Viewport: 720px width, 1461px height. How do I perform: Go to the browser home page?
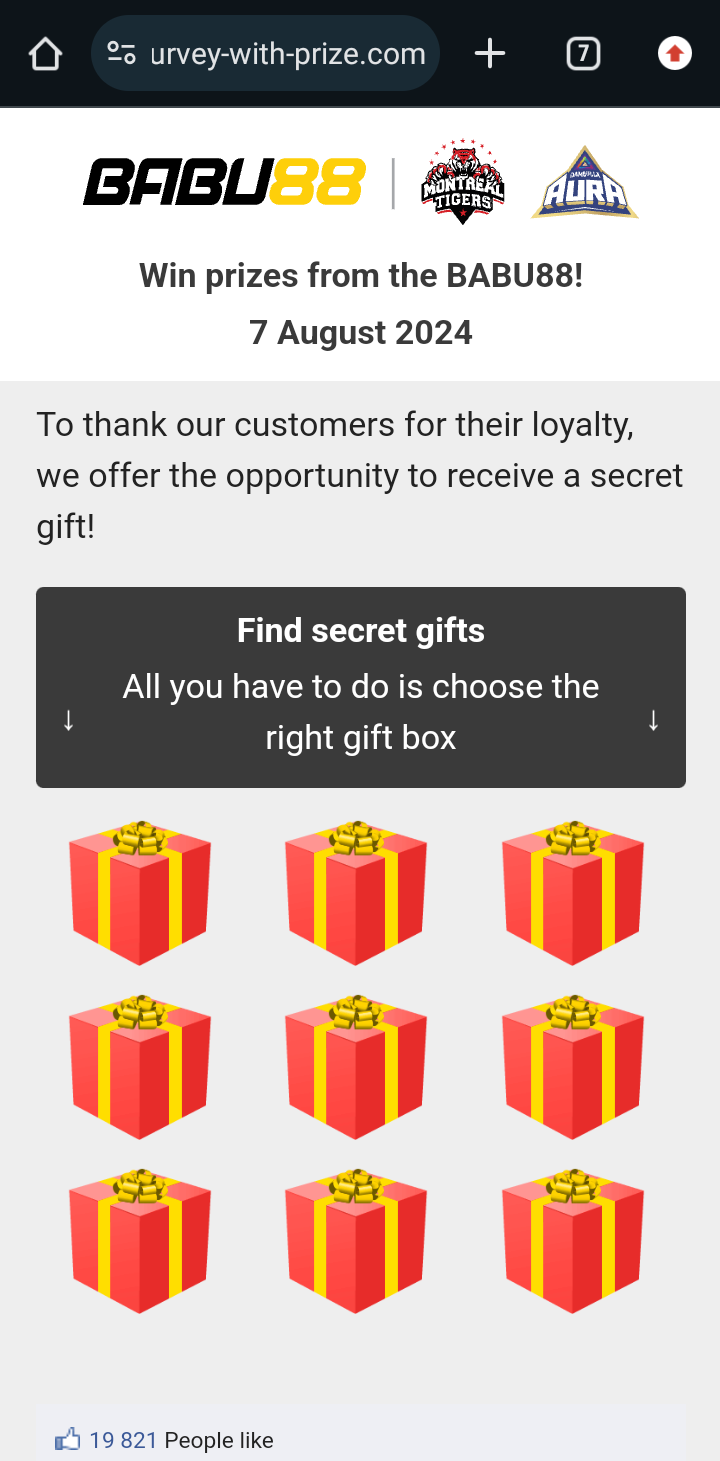tap(46, 54)
